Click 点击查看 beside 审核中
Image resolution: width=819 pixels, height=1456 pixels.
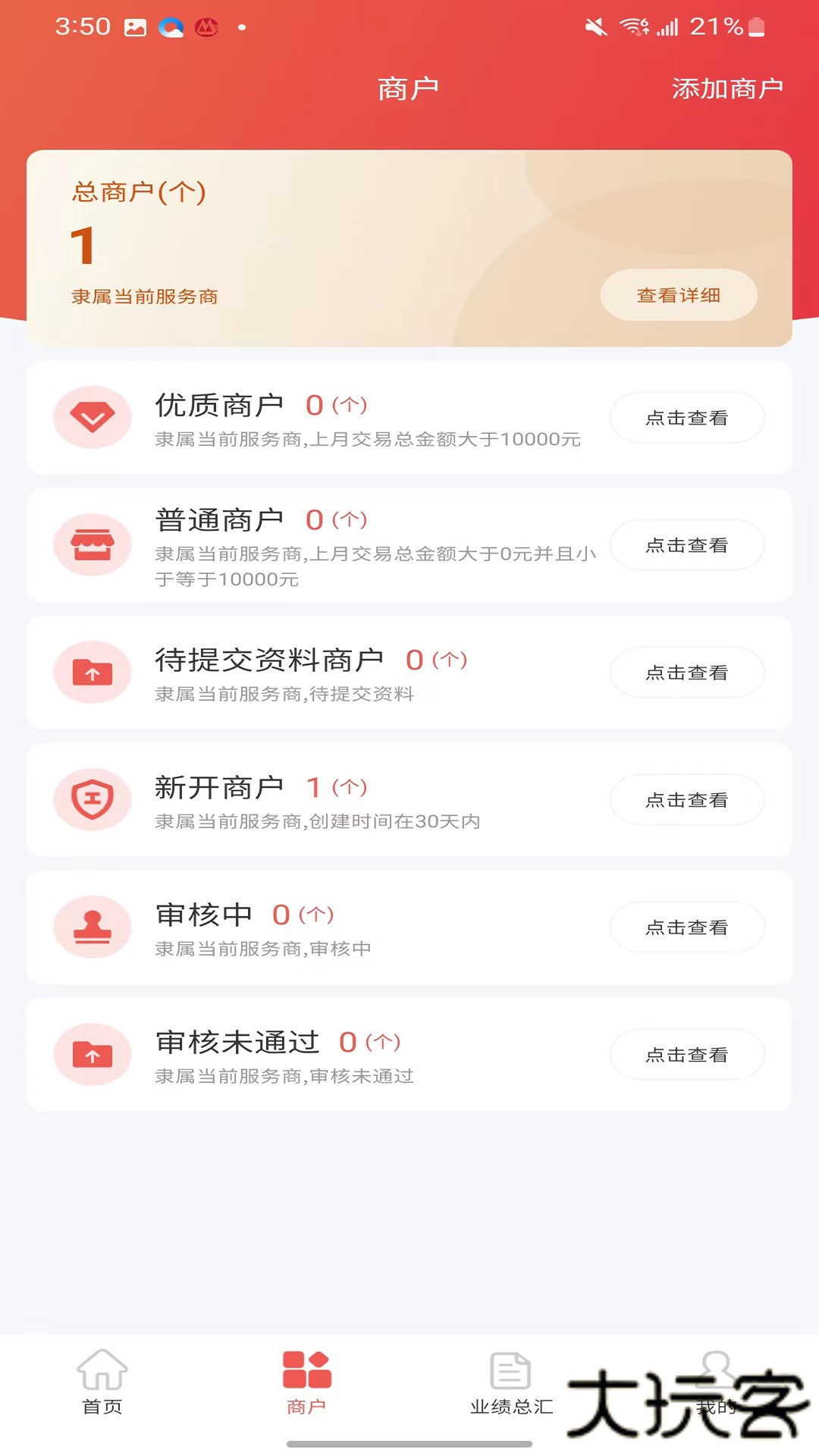[686, 927]
